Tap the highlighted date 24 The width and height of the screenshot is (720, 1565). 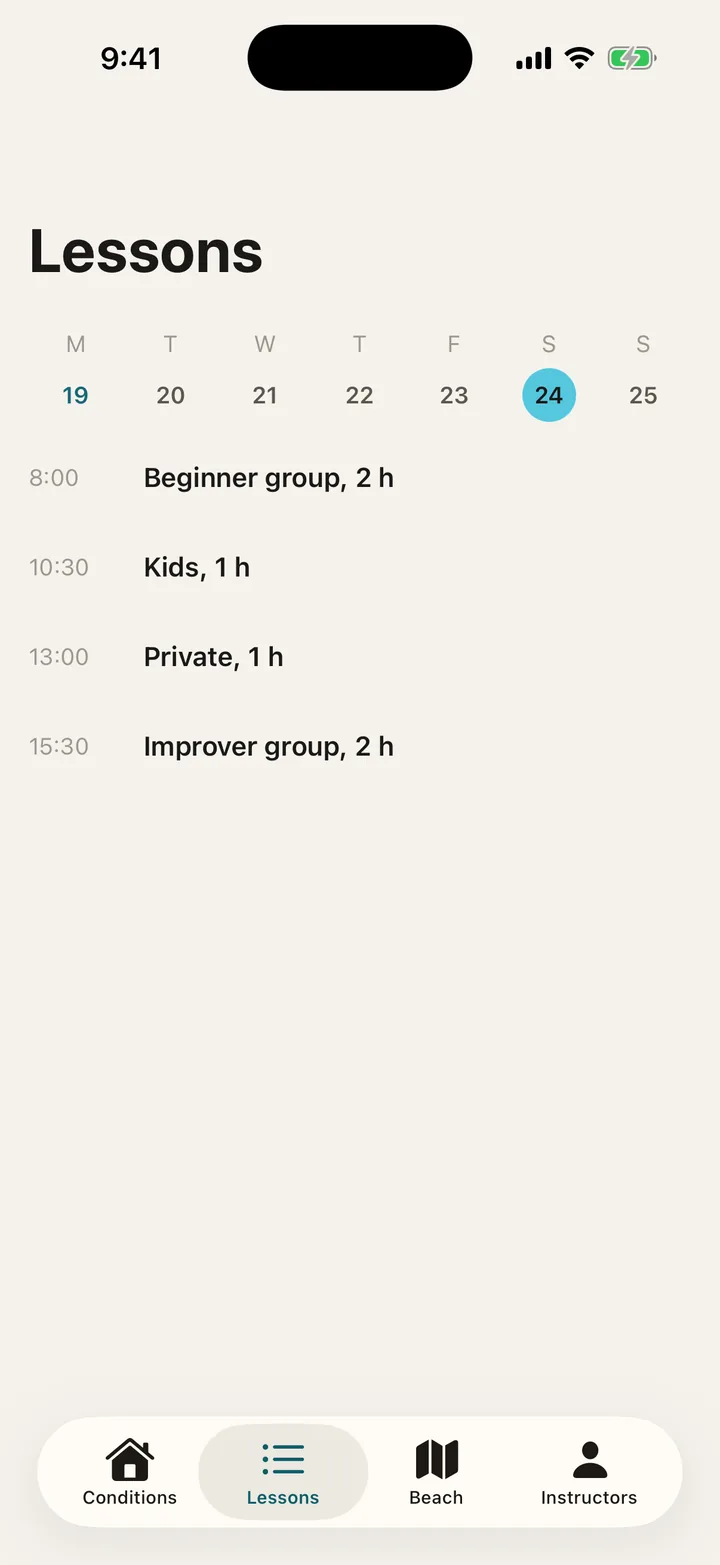549,395
